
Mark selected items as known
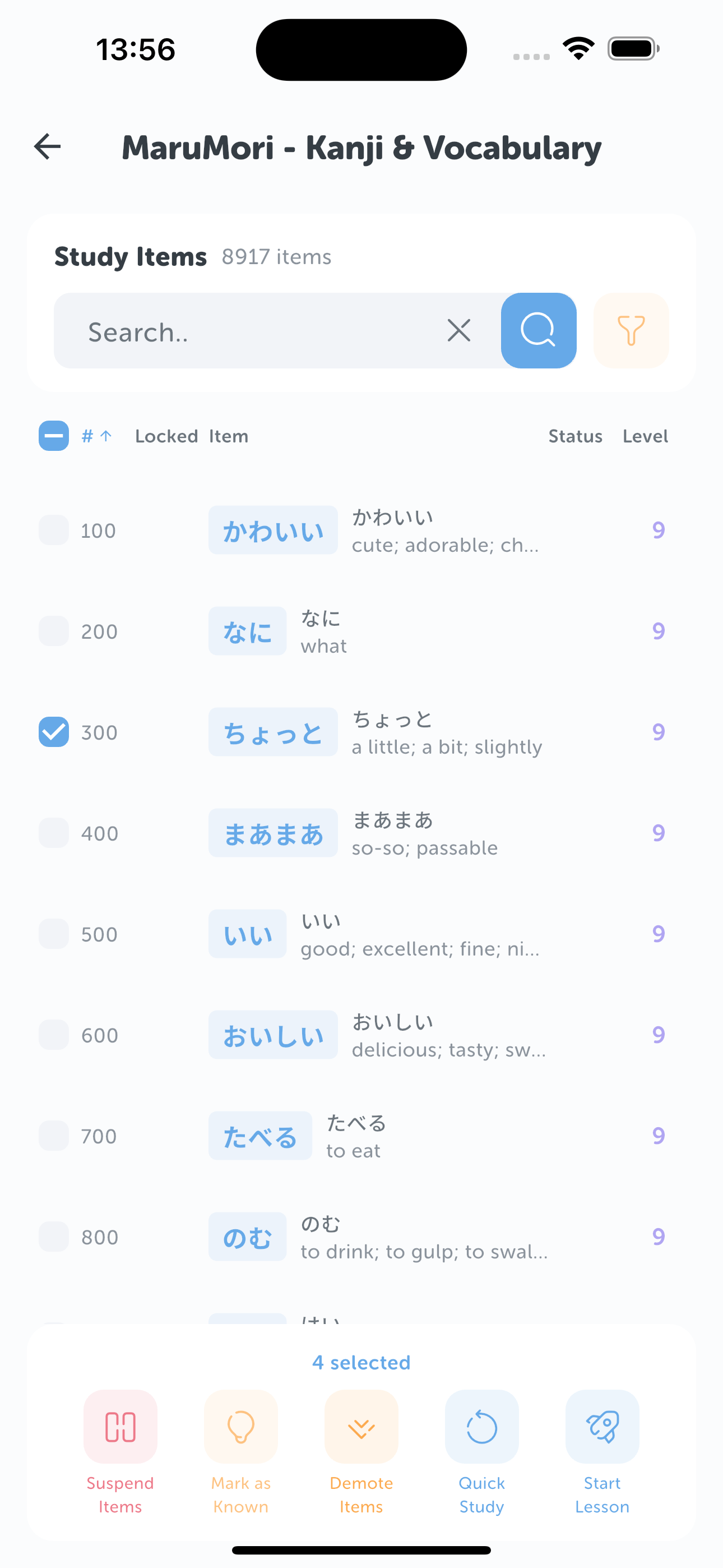[240, 1427]
